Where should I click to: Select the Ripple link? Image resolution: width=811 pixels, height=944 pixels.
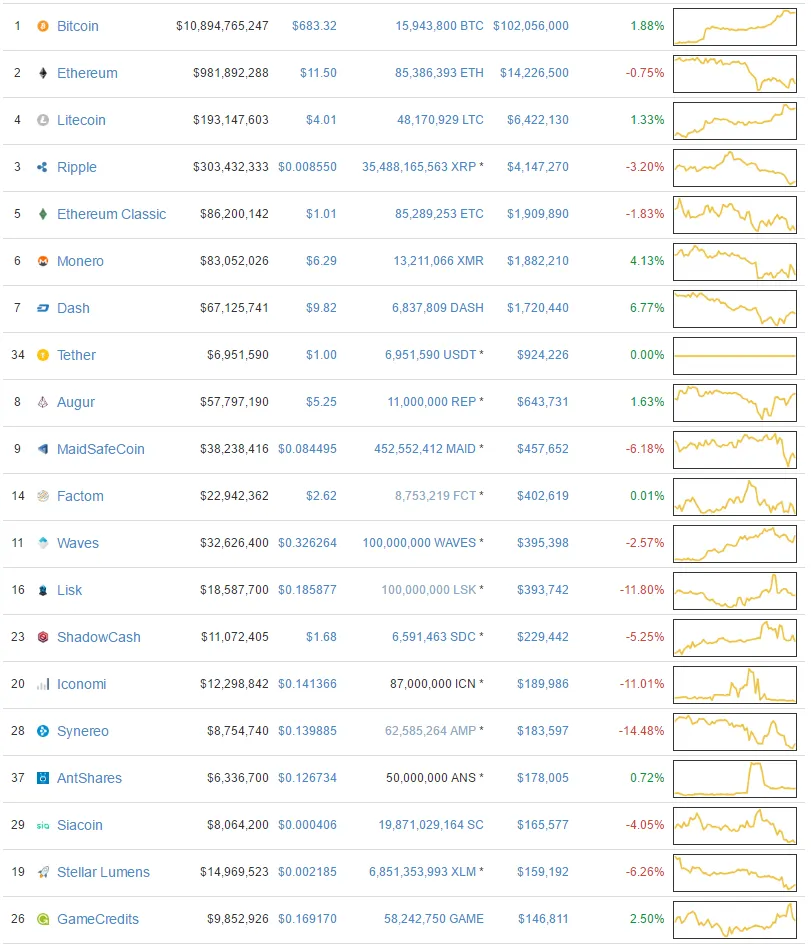(76, 167)
